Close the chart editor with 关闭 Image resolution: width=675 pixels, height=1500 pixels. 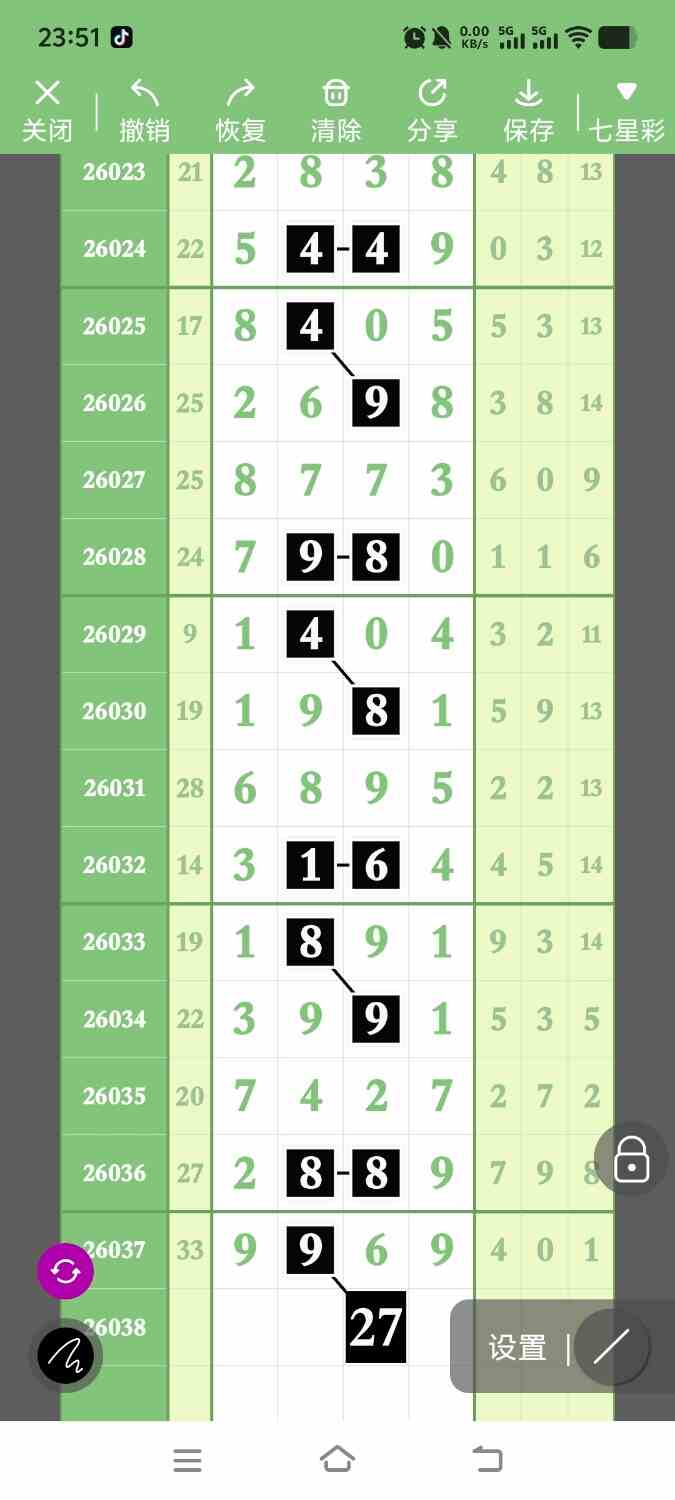point(47,110)
